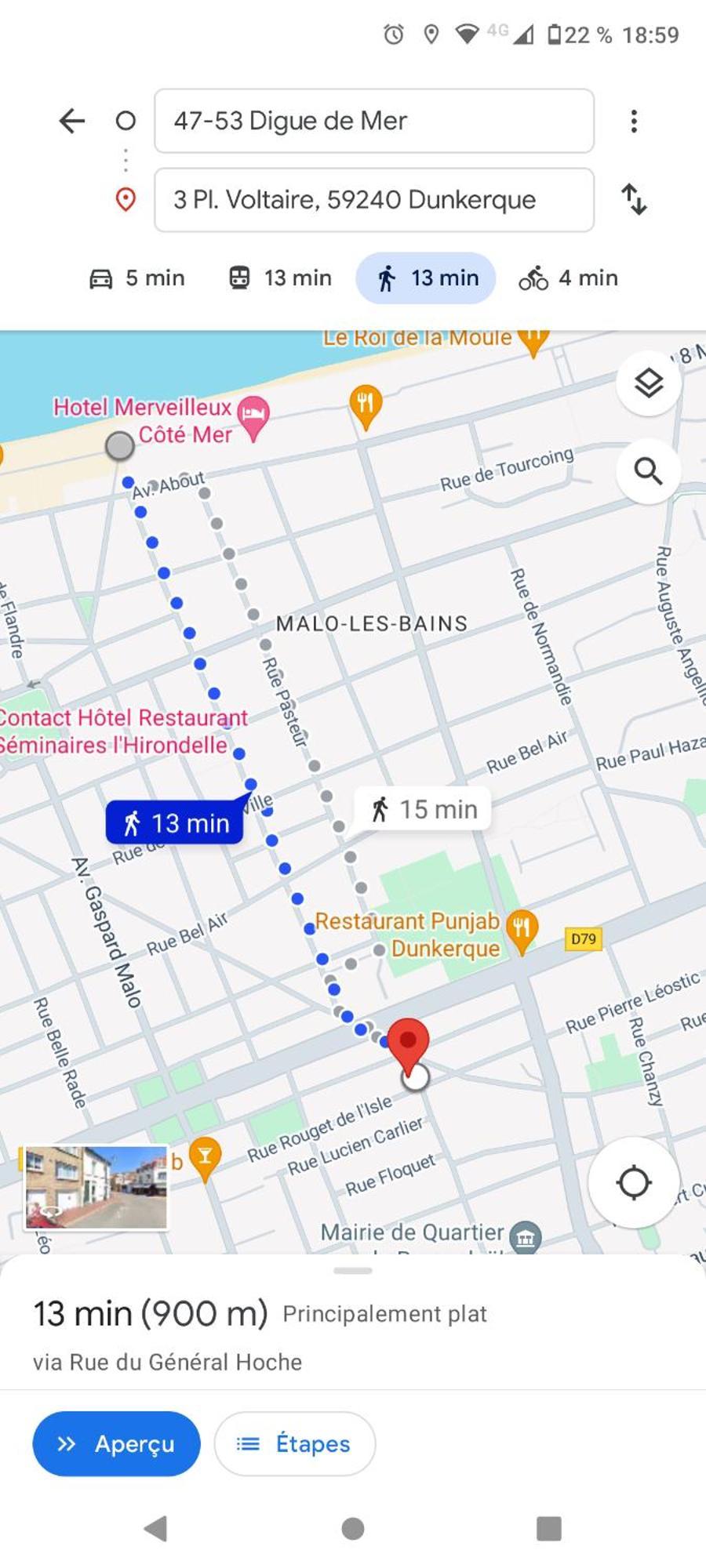Swap start and destination points
Viewport: 706px width, 1568px height.
[634, 199]
